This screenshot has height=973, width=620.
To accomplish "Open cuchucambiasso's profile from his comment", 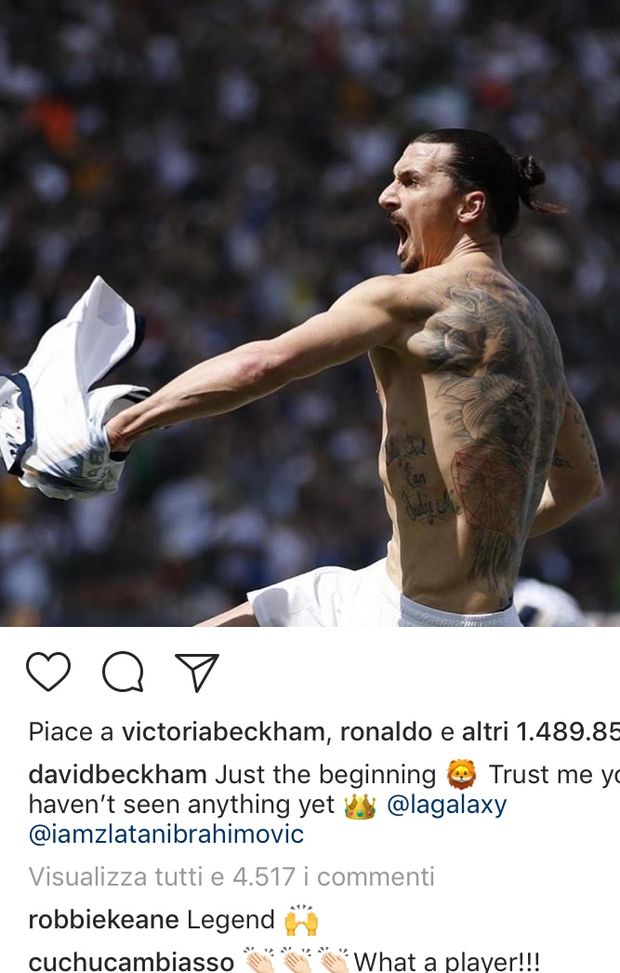I will (130, 962).
